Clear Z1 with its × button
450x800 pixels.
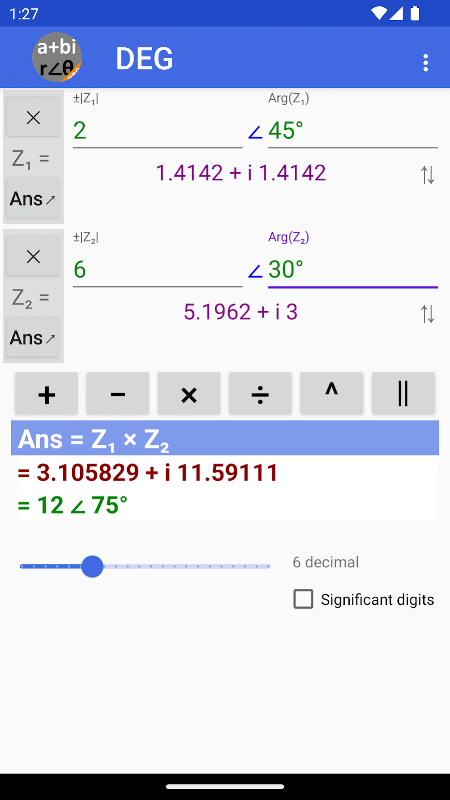coord(33,118)
